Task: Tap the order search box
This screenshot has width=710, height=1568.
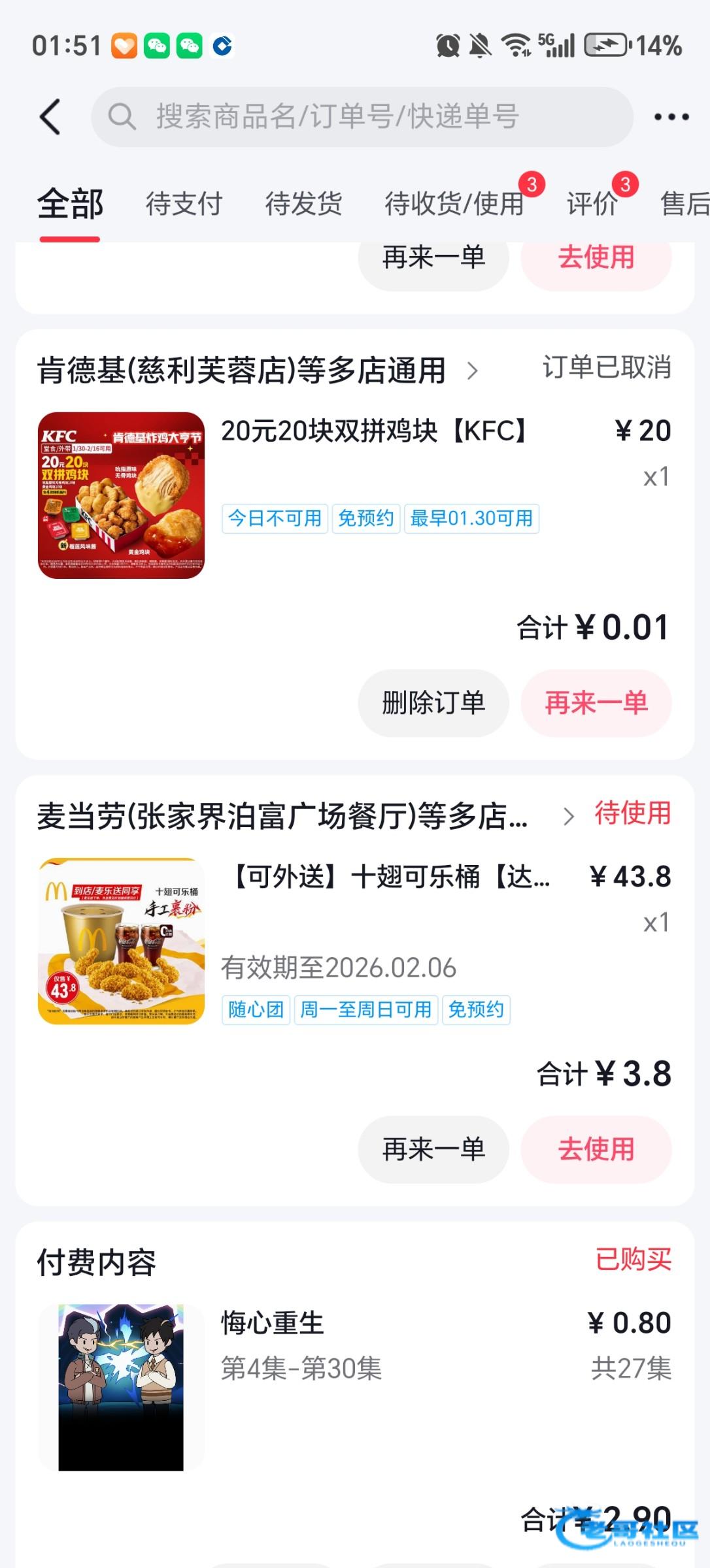Action: 362,117
